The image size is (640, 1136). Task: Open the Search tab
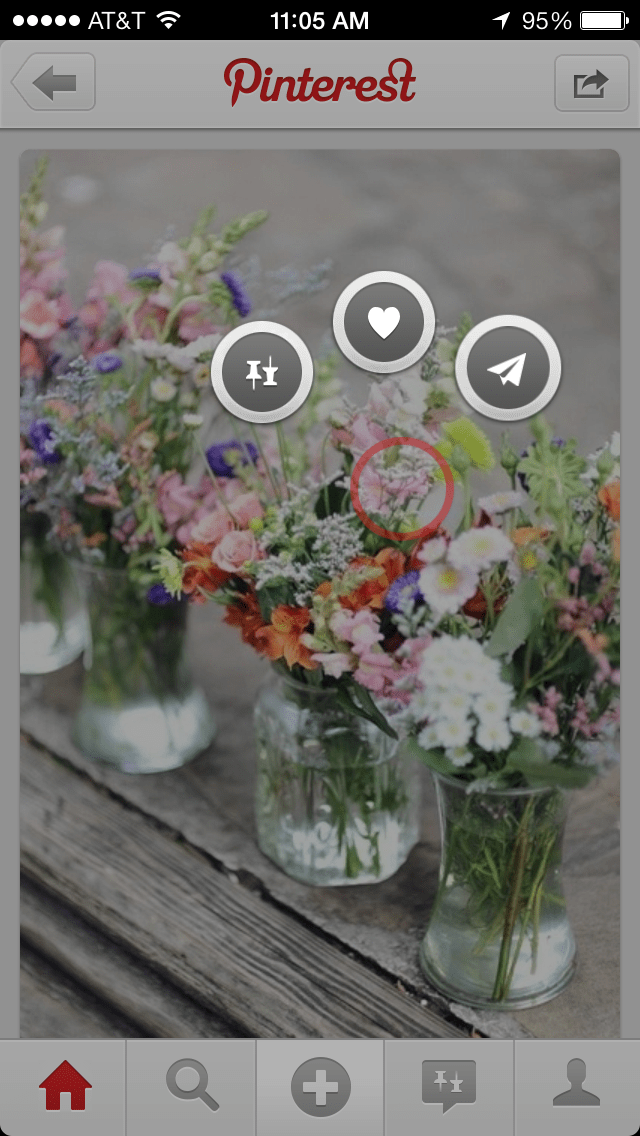click(192, 1086)
